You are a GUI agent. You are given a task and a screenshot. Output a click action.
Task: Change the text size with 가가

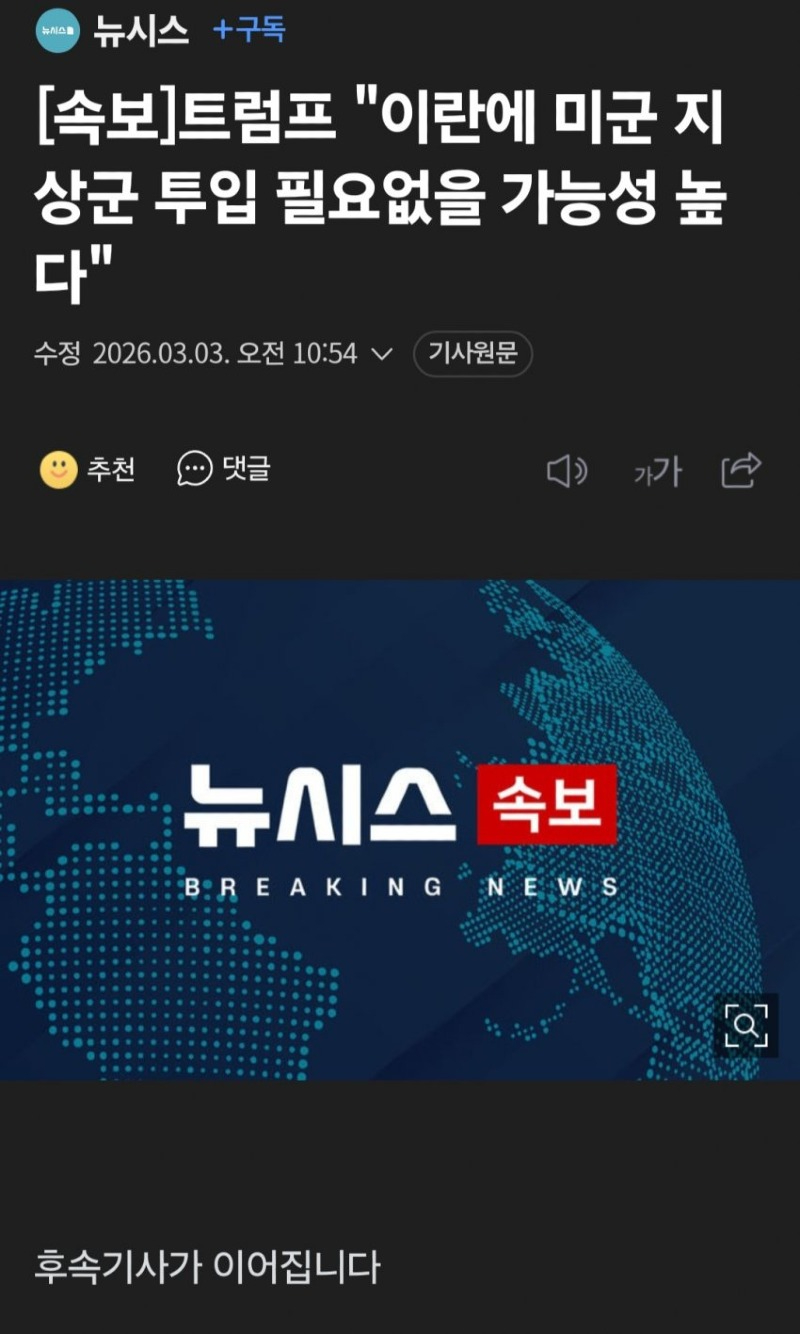[657, 471]
